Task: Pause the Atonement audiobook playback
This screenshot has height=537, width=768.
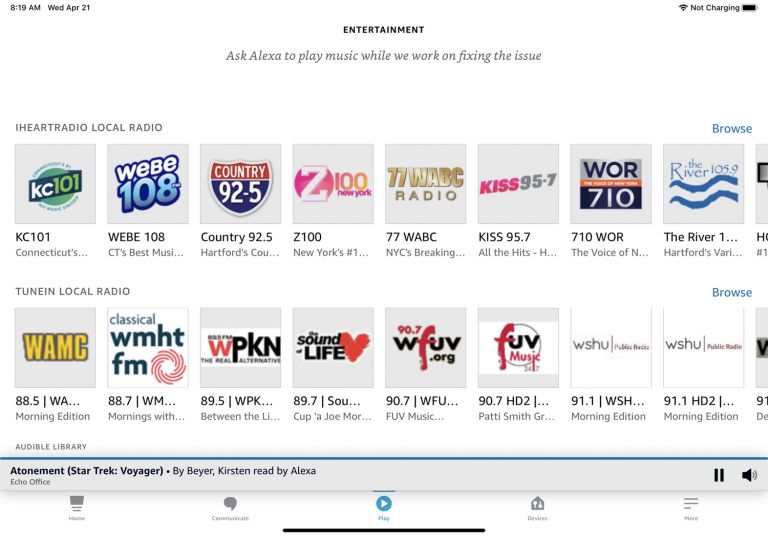Action: click(718, 475)
